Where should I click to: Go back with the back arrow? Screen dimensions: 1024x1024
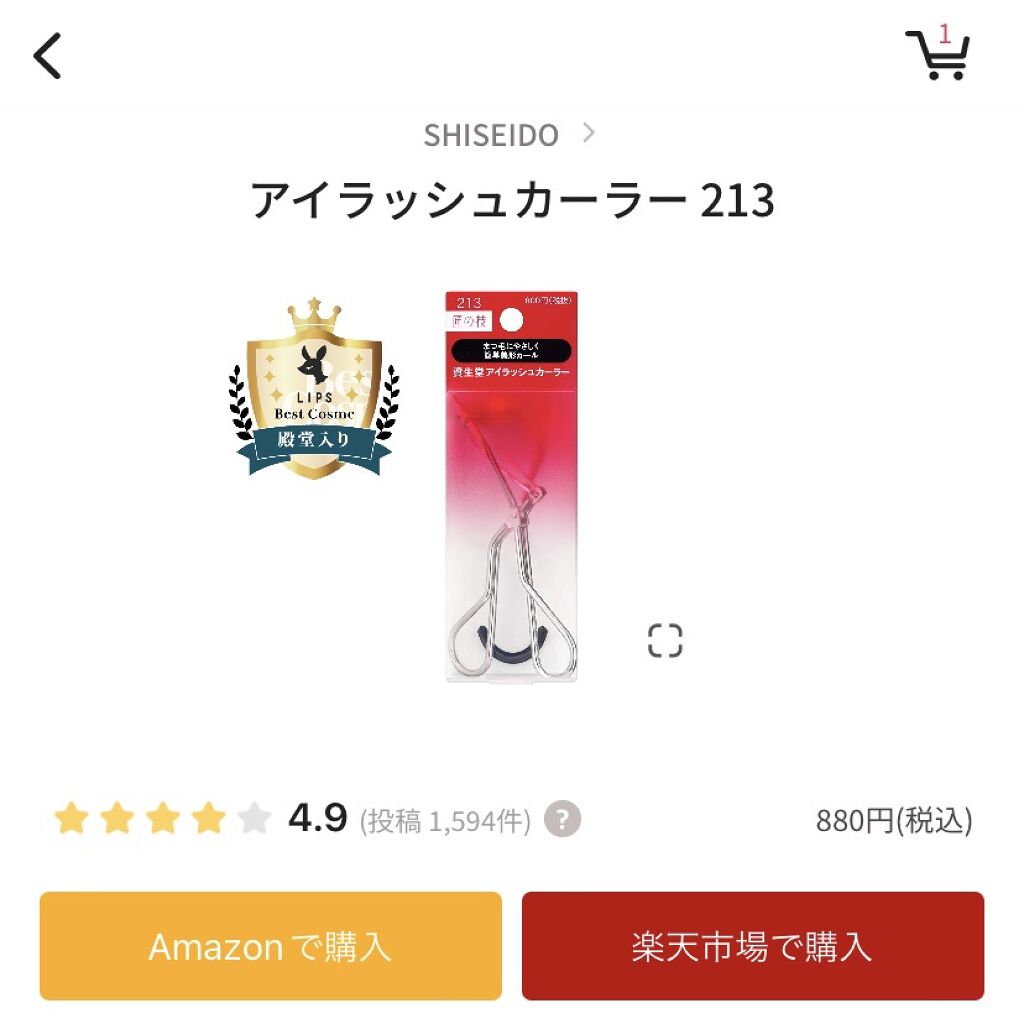pos(48,55)
